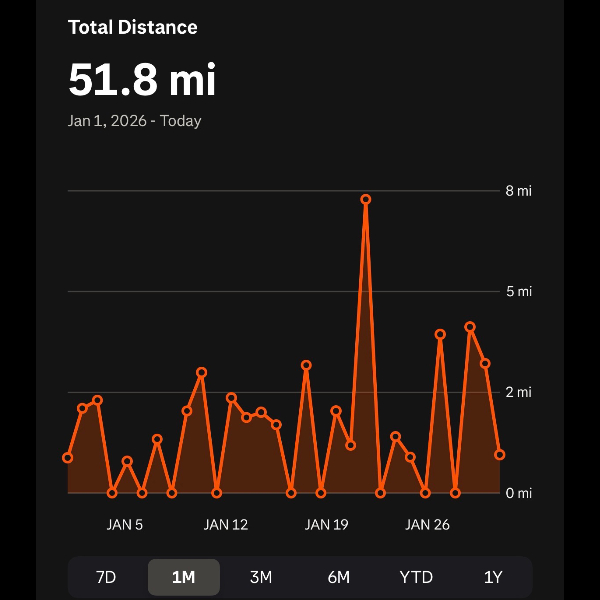Show the 3M distance range
Viewport: 600px width, 600px height.
tap(261, 577)
